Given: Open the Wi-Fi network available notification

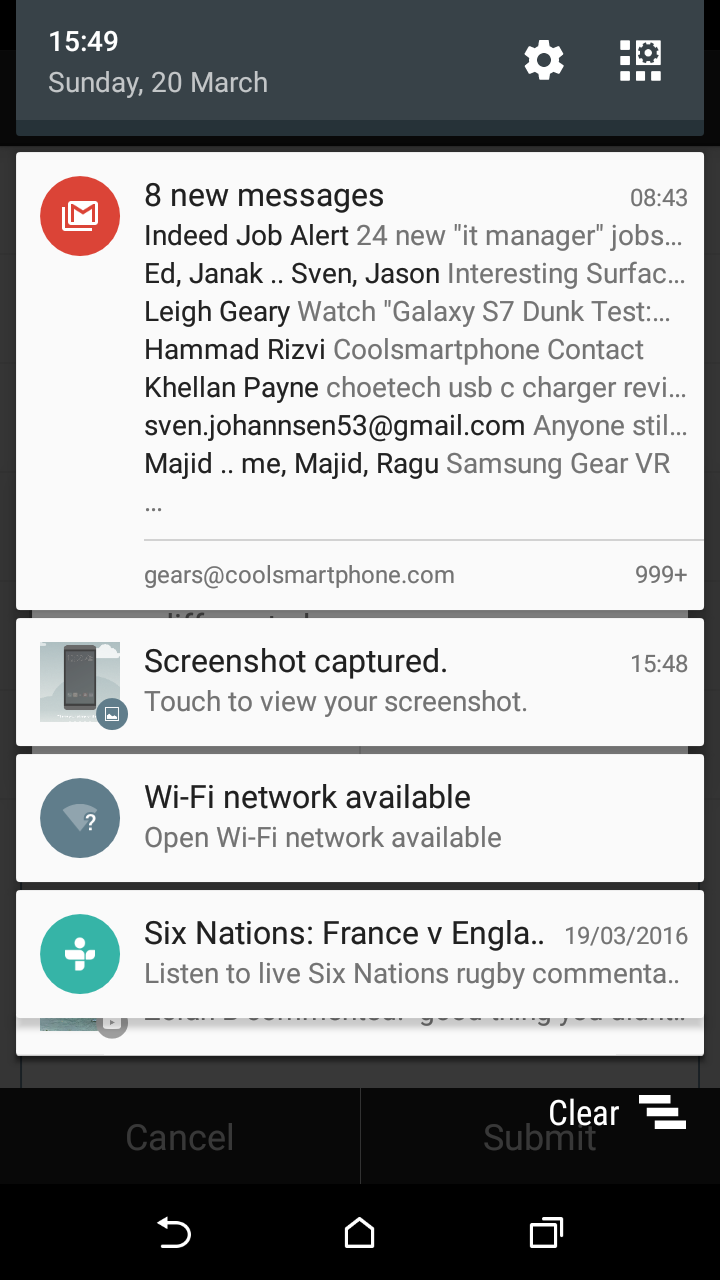Looking at the screenshot, I should [x=360, y=818].
